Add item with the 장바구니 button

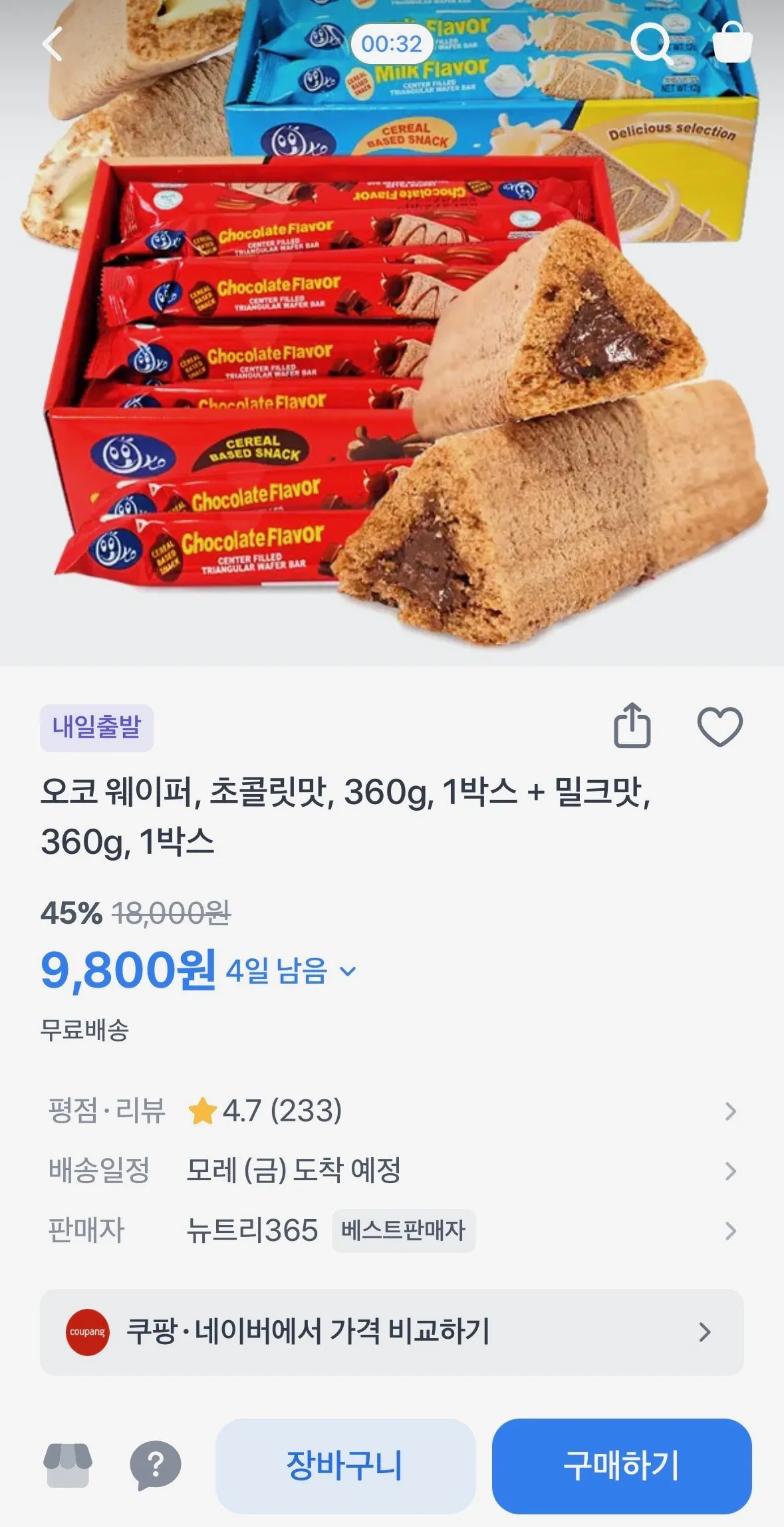346,1464
